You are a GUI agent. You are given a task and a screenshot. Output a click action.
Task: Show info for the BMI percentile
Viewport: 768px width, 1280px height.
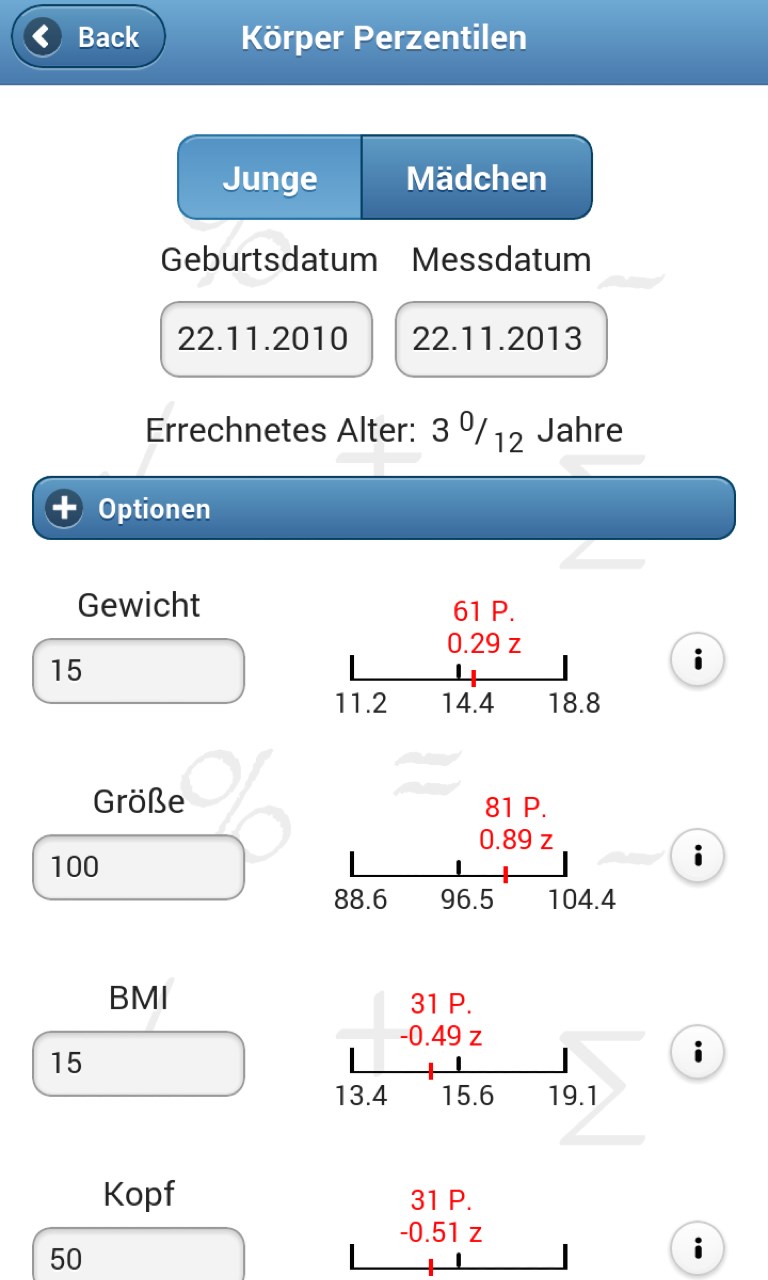[697, 1052]
